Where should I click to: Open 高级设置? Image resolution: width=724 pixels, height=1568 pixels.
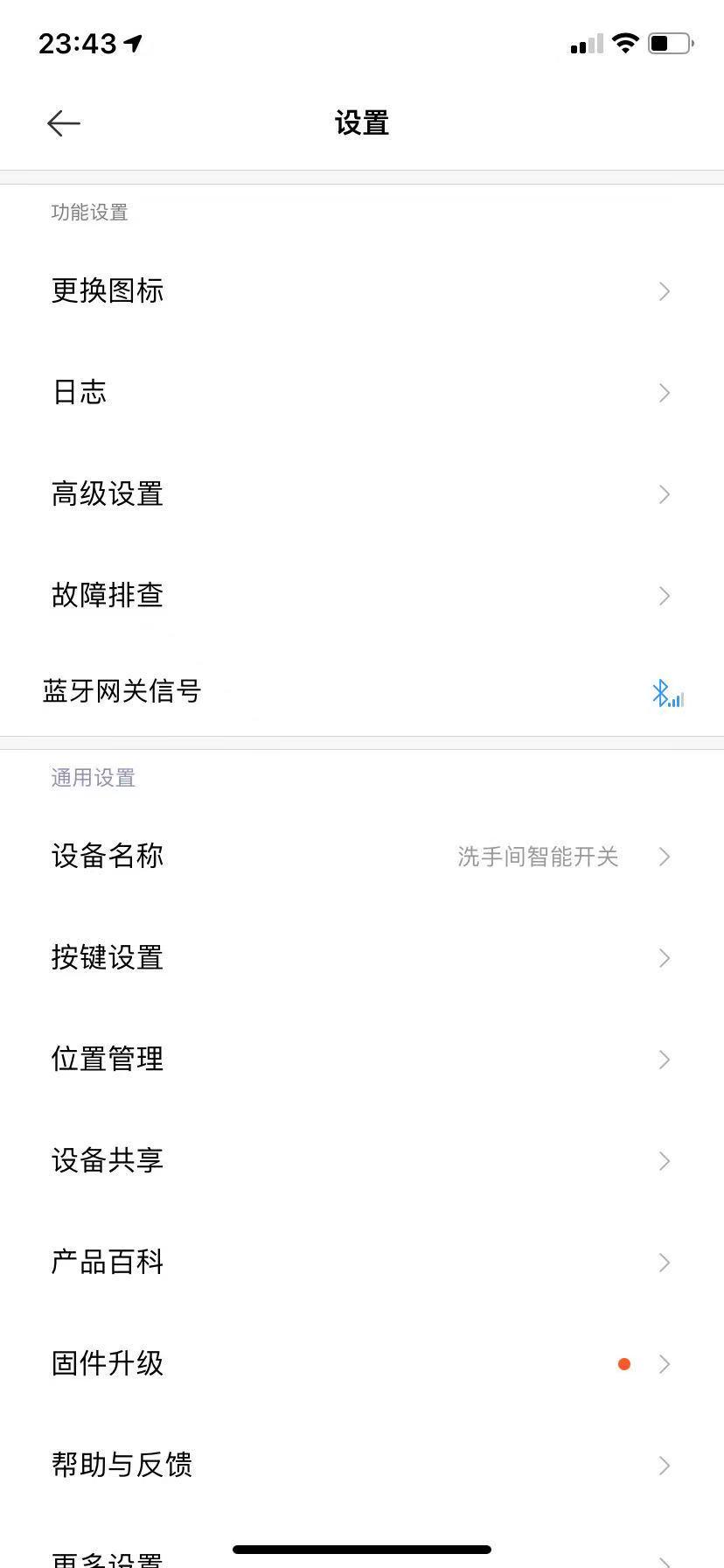(107, 493)
